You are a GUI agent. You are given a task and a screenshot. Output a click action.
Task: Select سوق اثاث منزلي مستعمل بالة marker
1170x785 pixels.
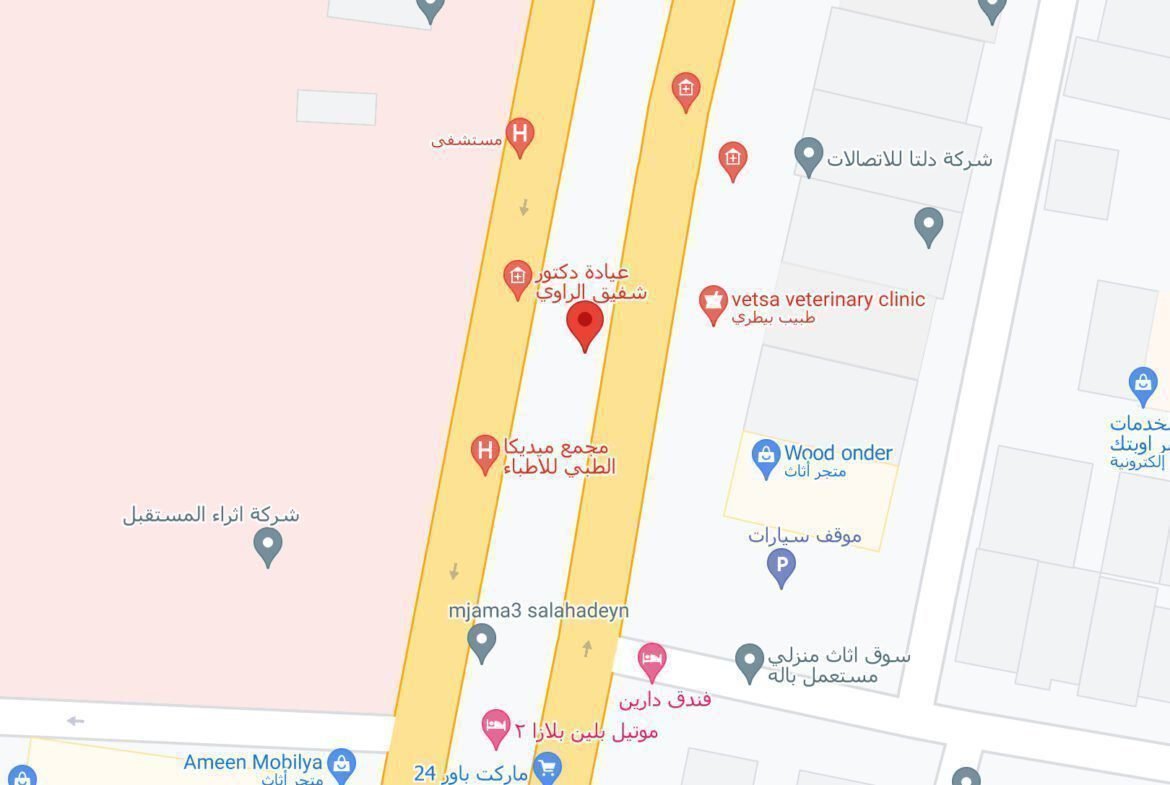tap(749, 661)
